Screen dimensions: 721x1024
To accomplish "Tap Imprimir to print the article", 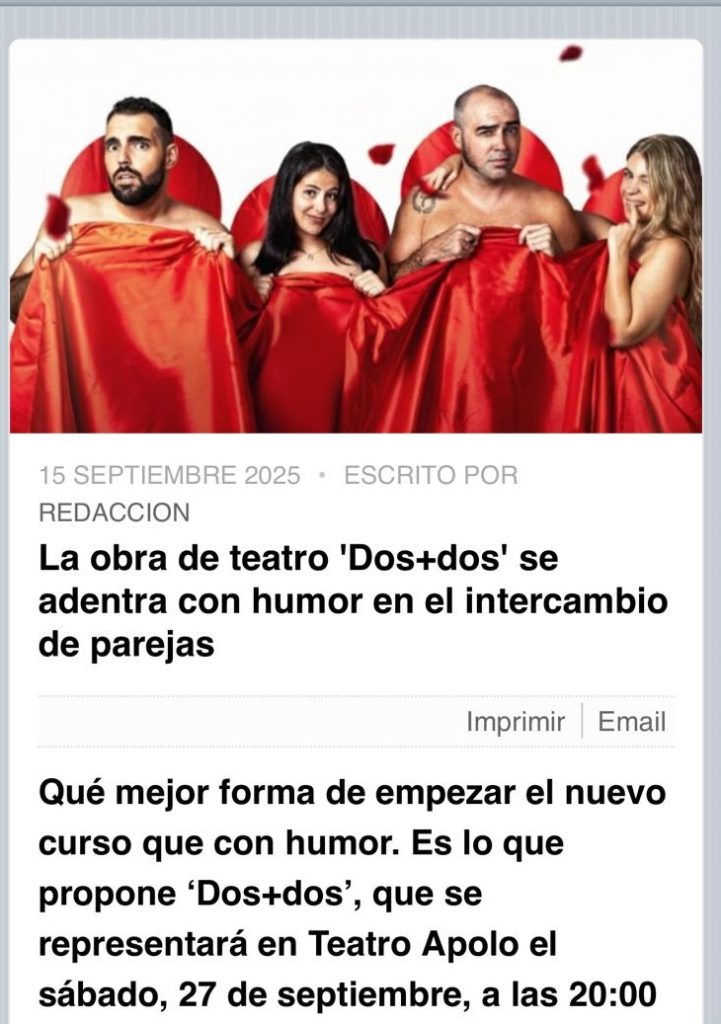I will click(x=515, y=722).
